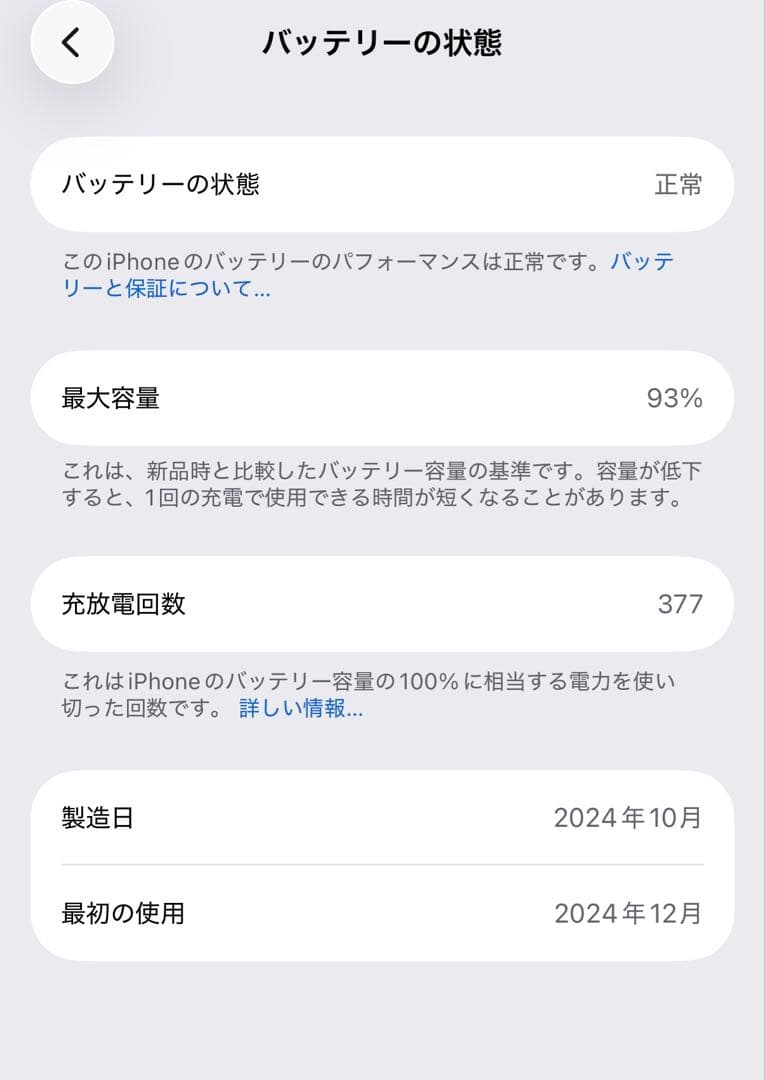The image size is (765, 1080).
Task: Tap the back chevron to return to Battery settings
Action: (70, 43)
